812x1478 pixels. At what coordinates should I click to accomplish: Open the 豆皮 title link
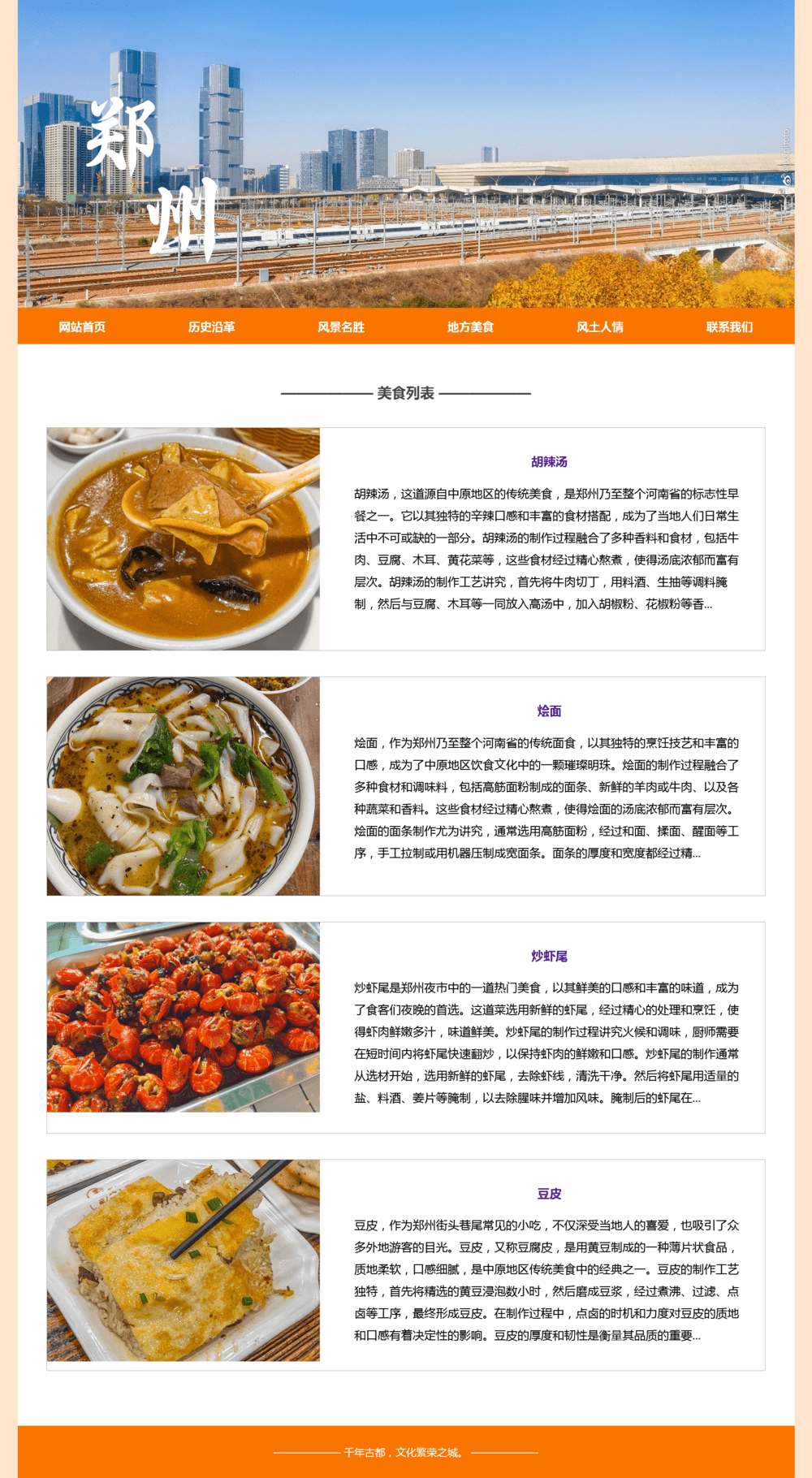pos(549,1194)
